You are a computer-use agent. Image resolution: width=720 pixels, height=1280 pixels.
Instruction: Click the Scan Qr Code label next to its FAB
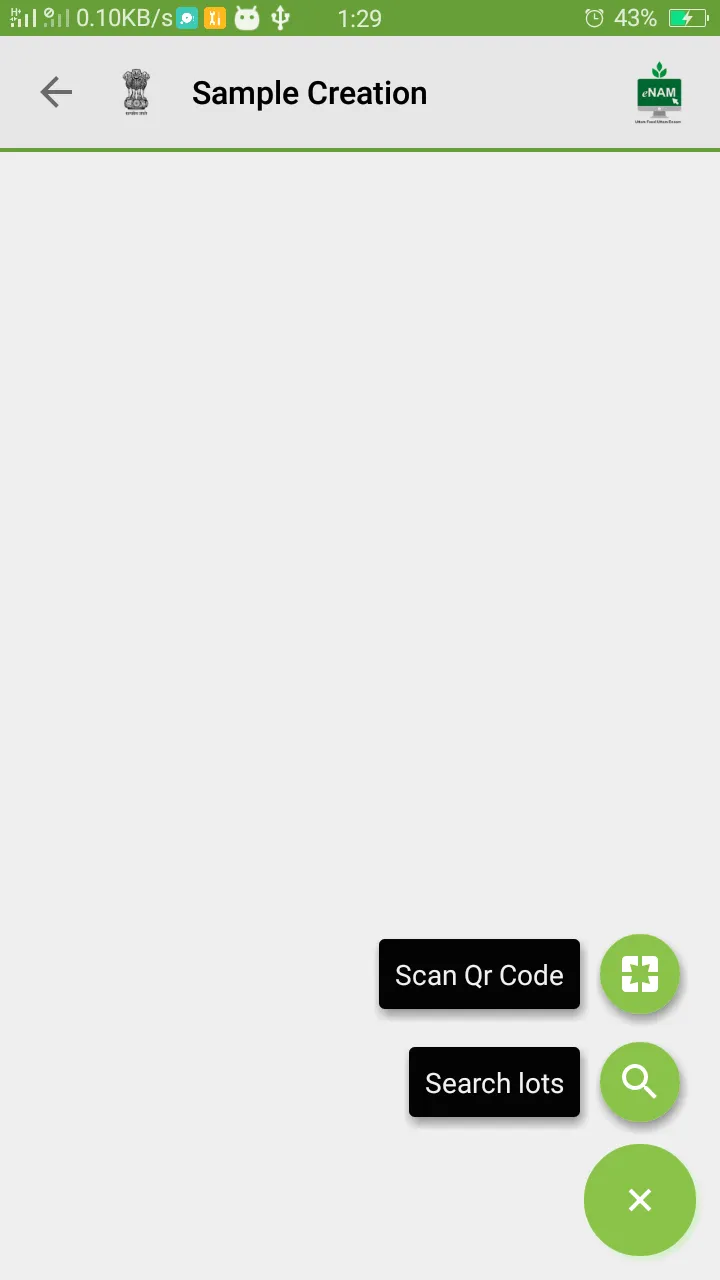click(479, 974)
